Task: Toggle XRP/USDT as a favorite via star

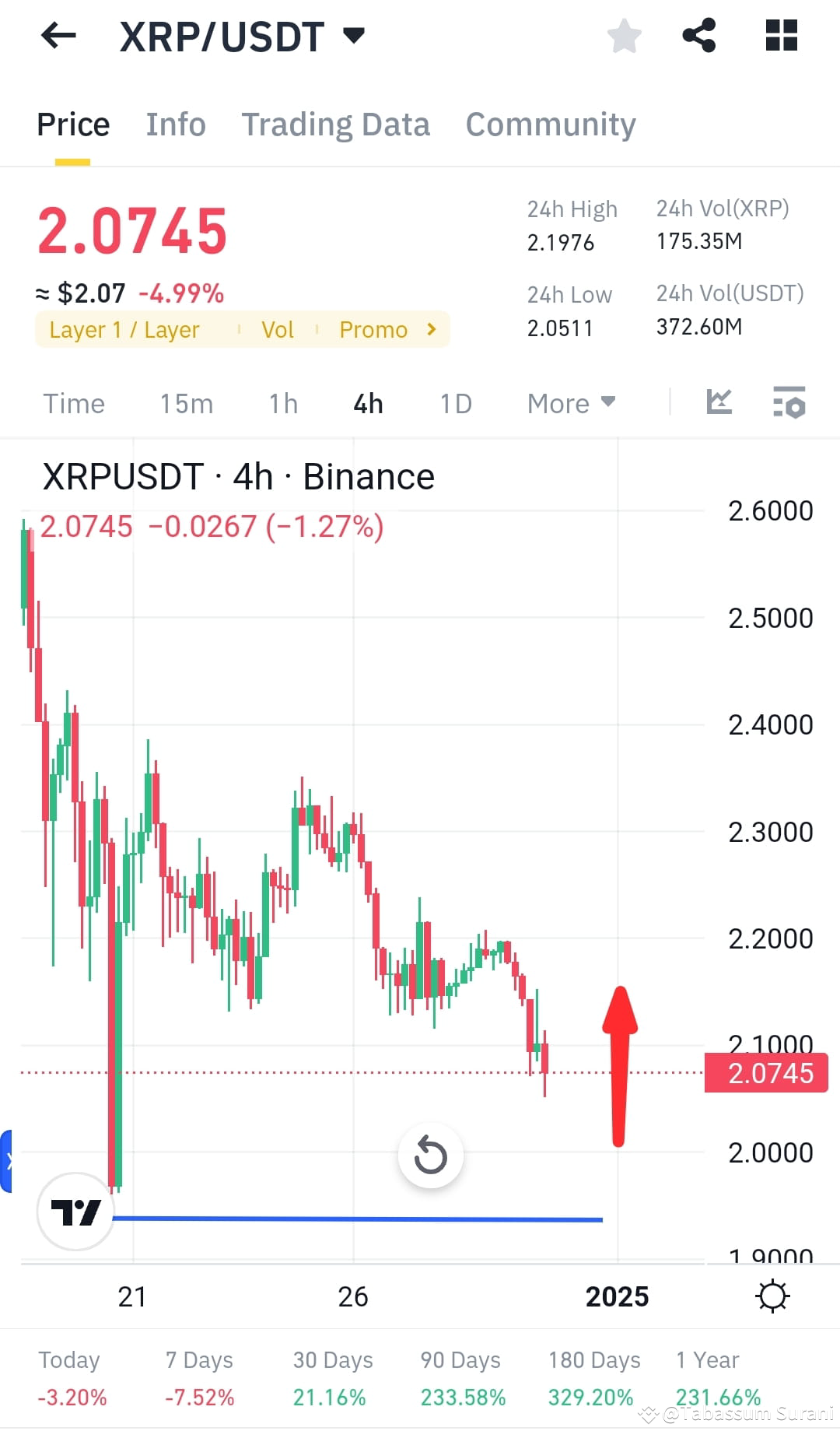Action: tap(624, 35)
